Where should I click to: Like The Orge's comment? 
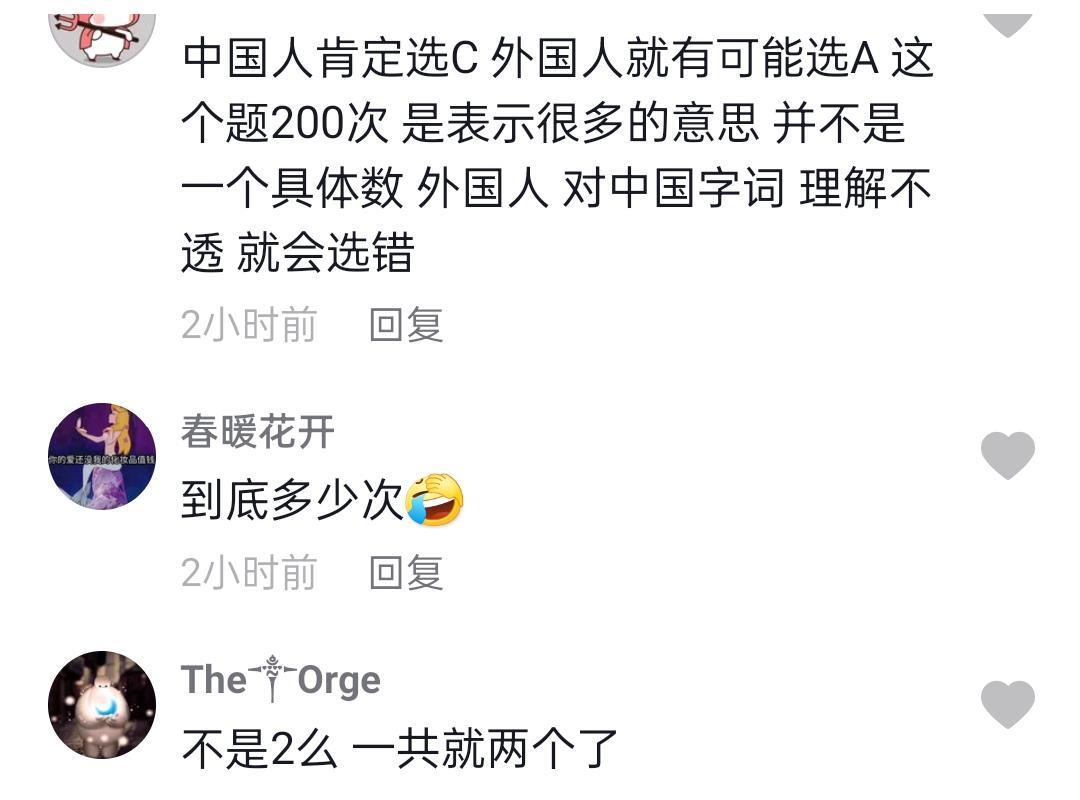(x=1007, y=704)
